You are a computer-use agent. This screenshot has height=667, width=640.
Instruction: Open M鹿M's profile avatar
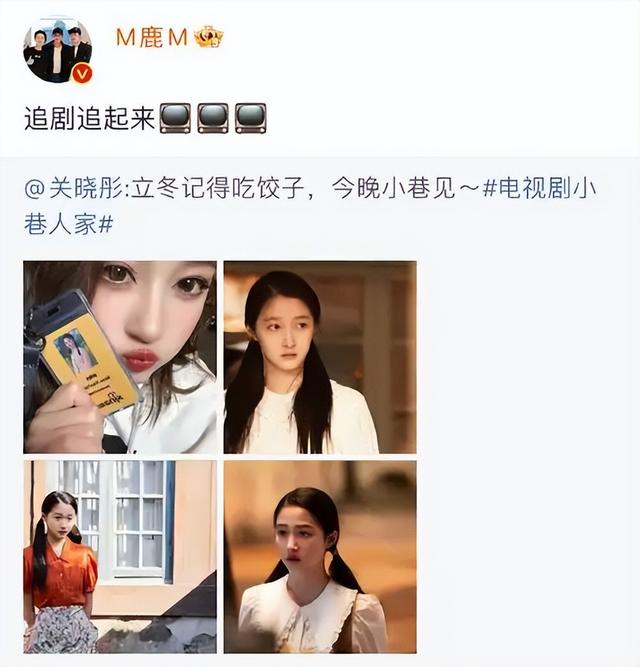click(57, 49)
